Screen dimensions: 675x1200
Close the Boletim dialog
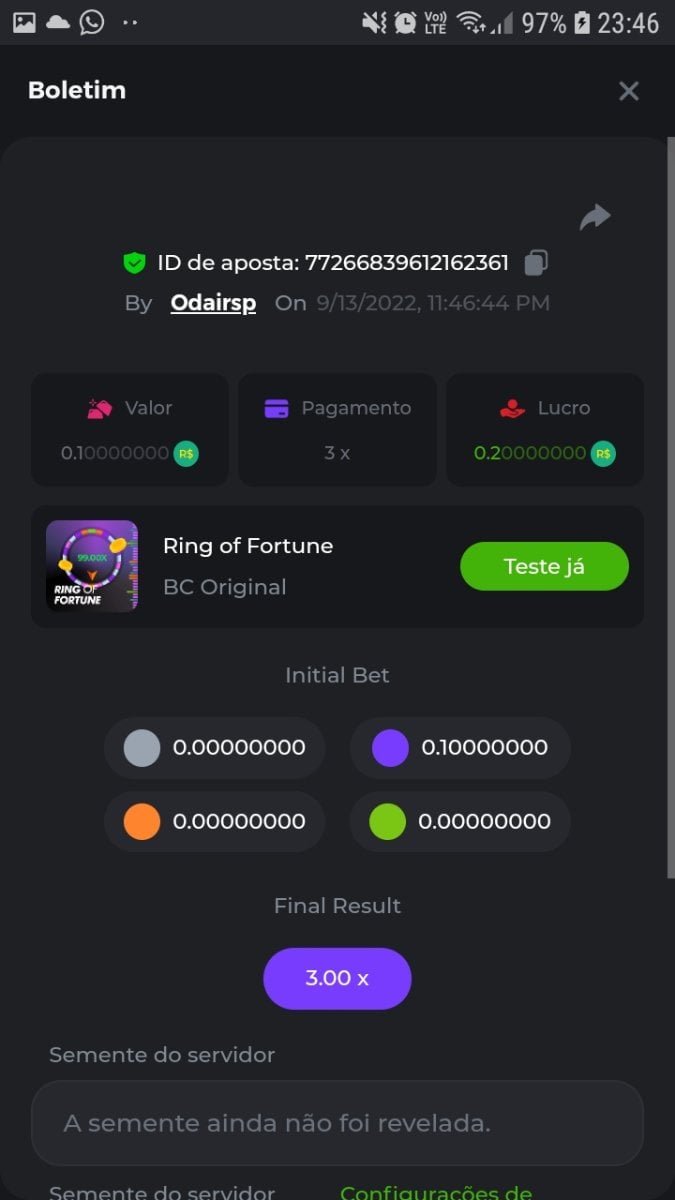pyautogui.click(x=628, y=91)
